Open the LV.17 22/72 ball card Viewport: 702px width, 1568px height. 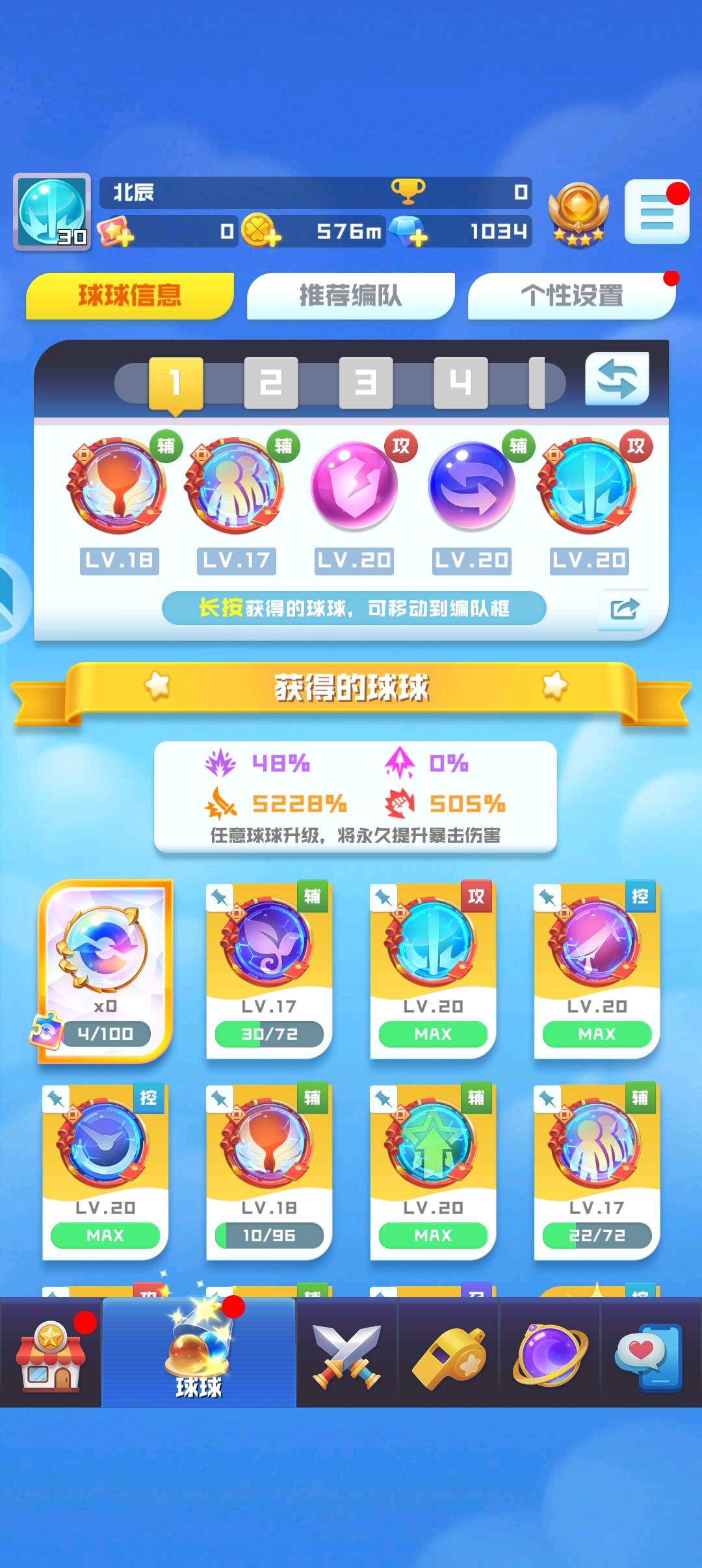(x=597, y=1172)
